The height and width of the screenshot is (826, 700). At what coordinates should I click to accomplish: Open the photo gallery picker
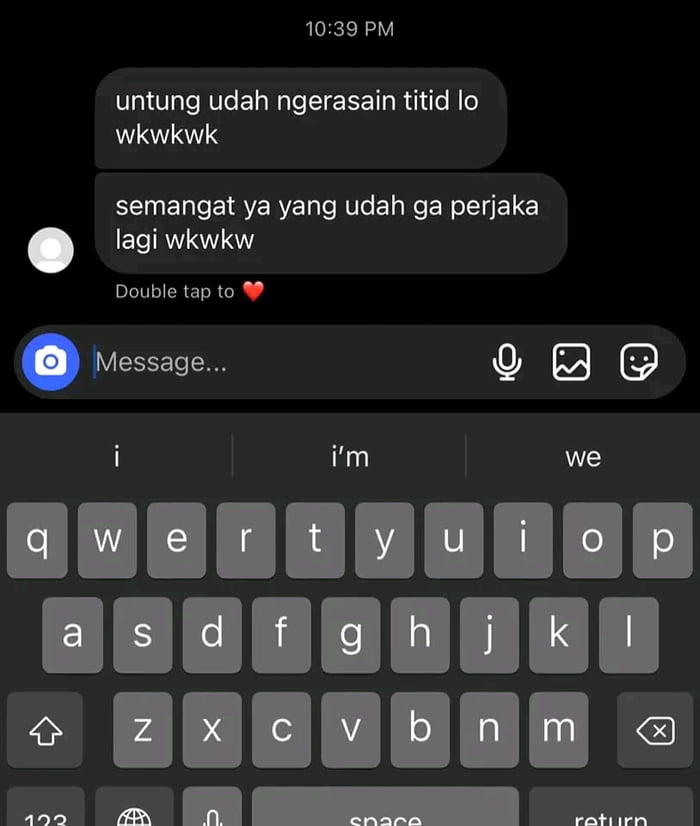(572, 362)
